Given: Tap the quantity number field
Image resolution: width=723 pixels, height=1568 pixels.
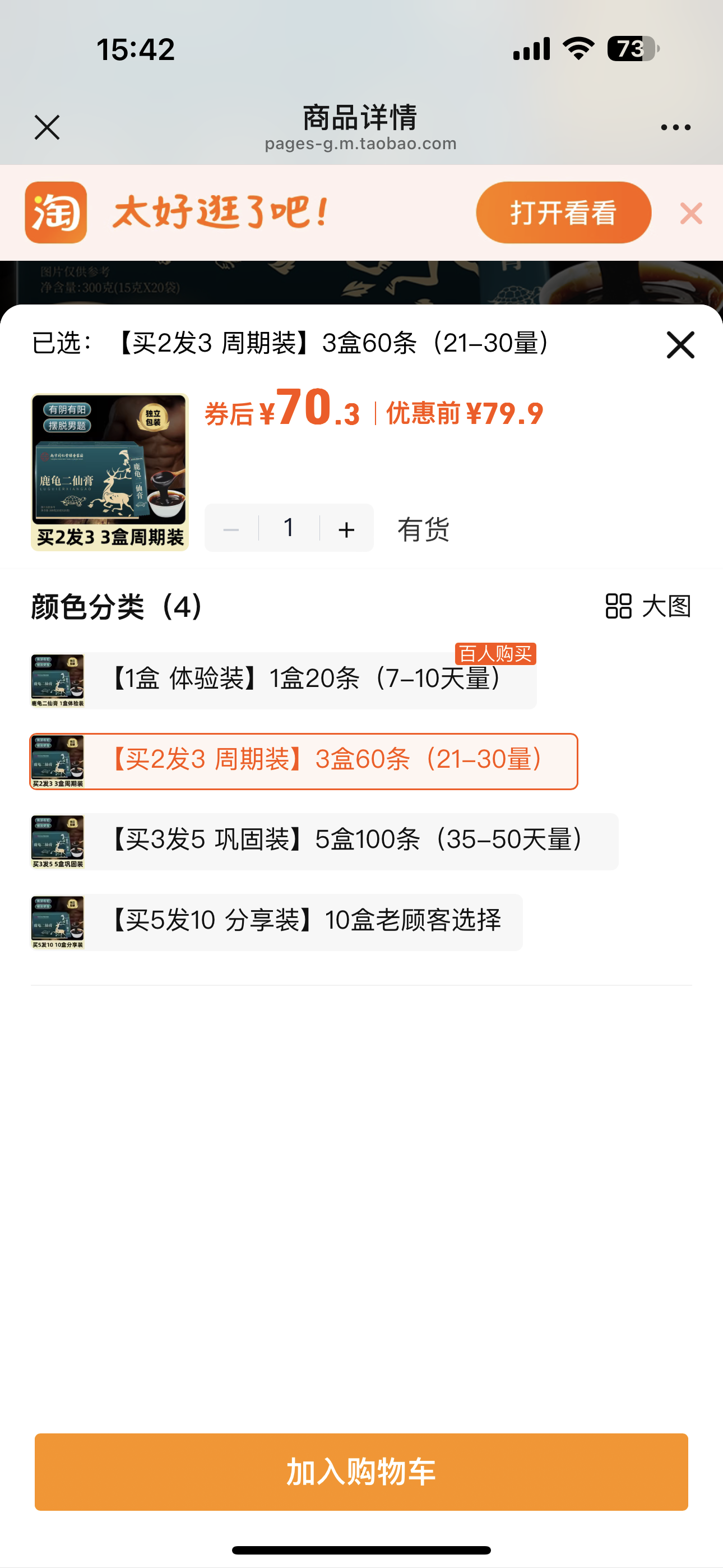Looking at the screenshot, I should point(289,528).
